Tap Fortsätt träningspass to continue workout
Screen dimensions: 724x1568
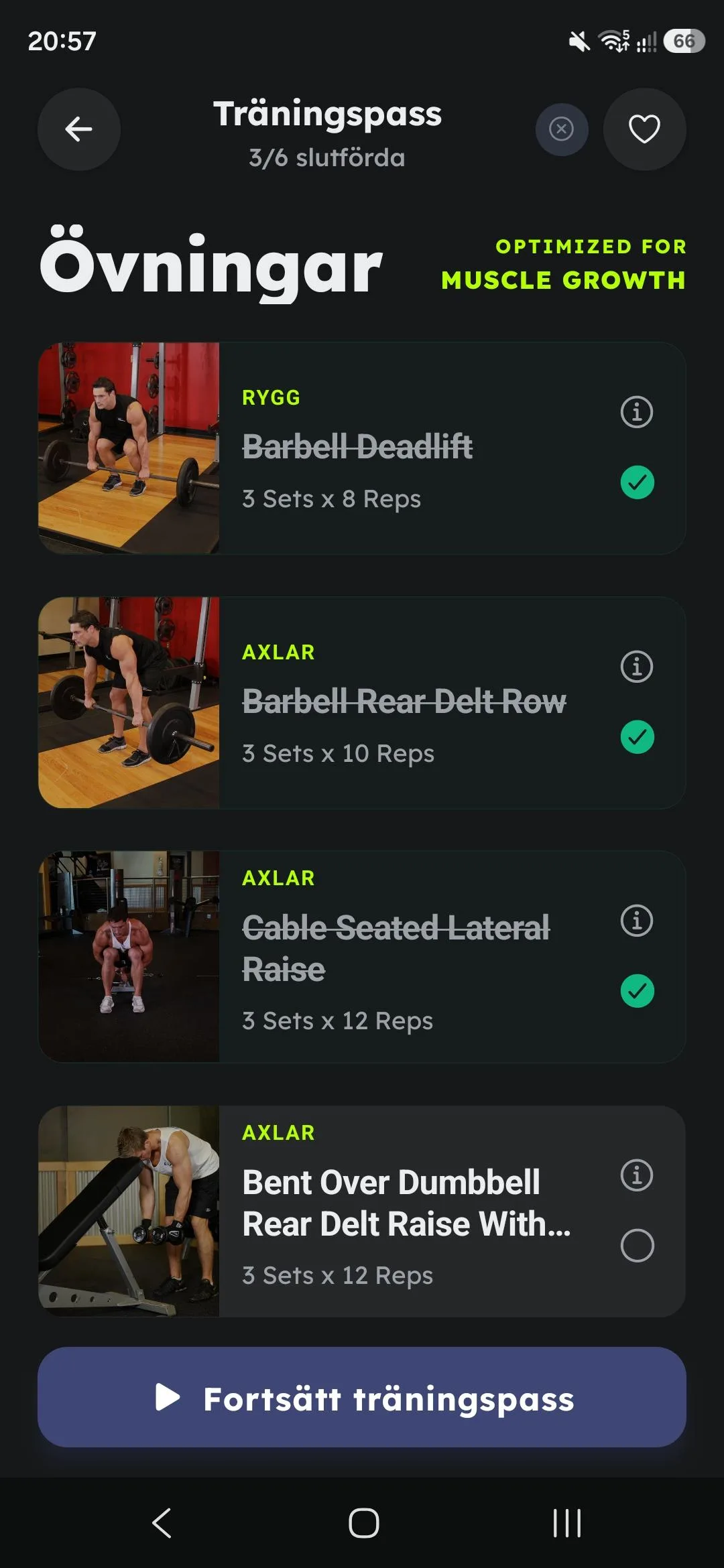[x=362, y=1397]
